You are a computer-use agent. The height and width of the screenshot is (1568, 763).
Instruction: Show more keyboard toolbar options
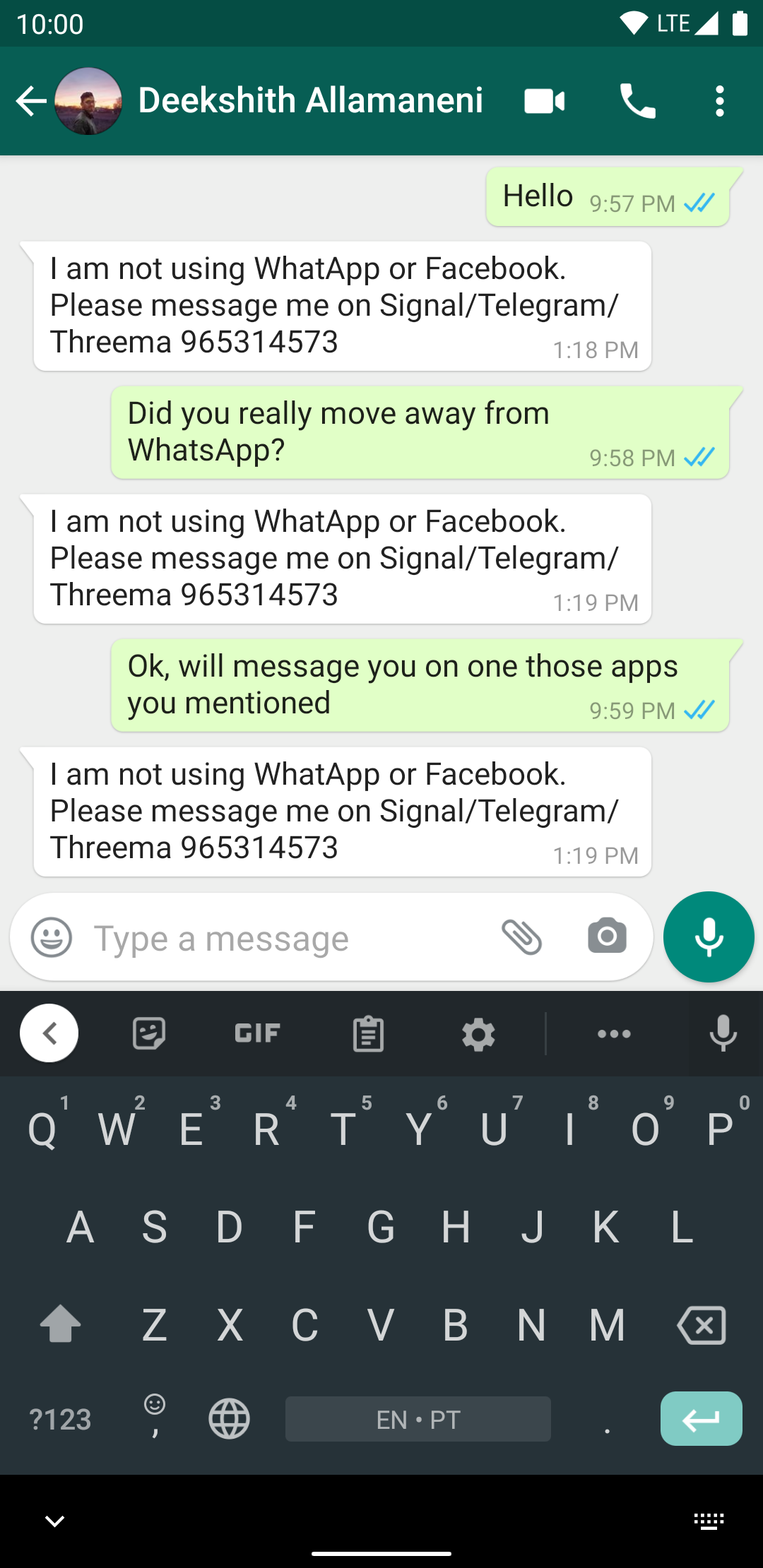tap(614, 1034)
